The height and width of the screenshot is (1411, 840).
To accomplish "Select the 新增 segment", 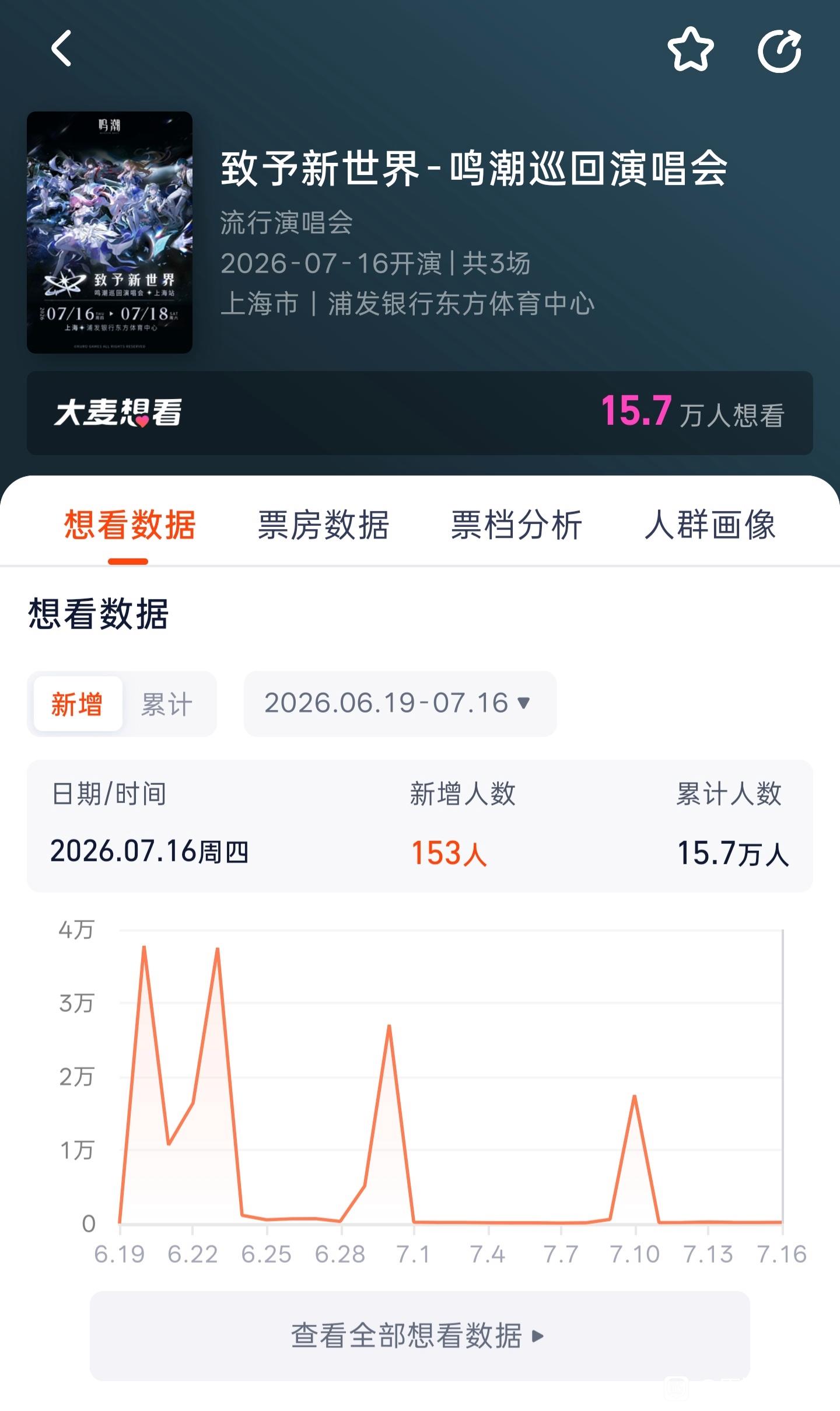I will (x=78, y=704).
